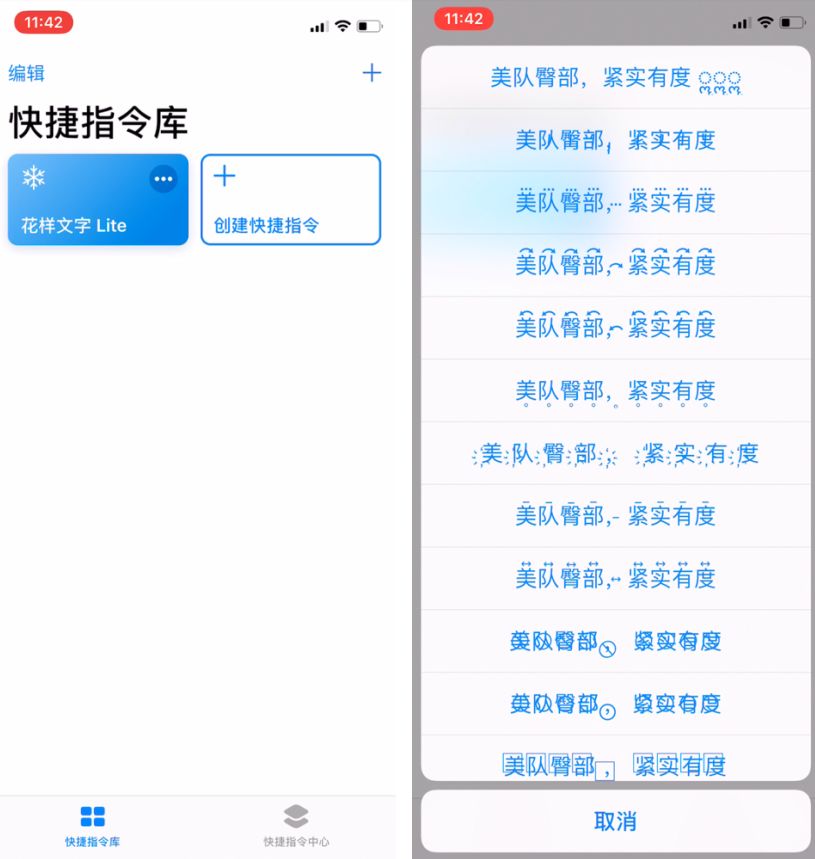815x859 pixels.
Task: Dismiss the style list with 取消
Action: (615, 821)
